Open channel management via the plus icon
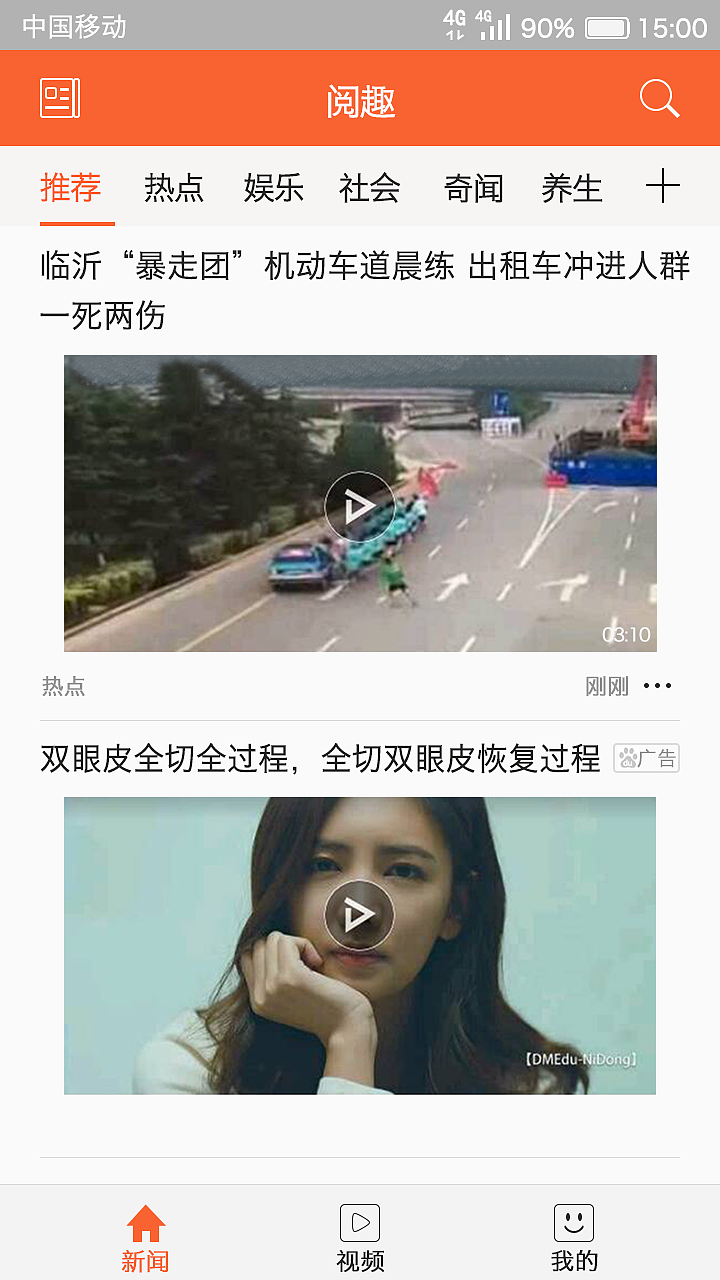 [663, 188]
